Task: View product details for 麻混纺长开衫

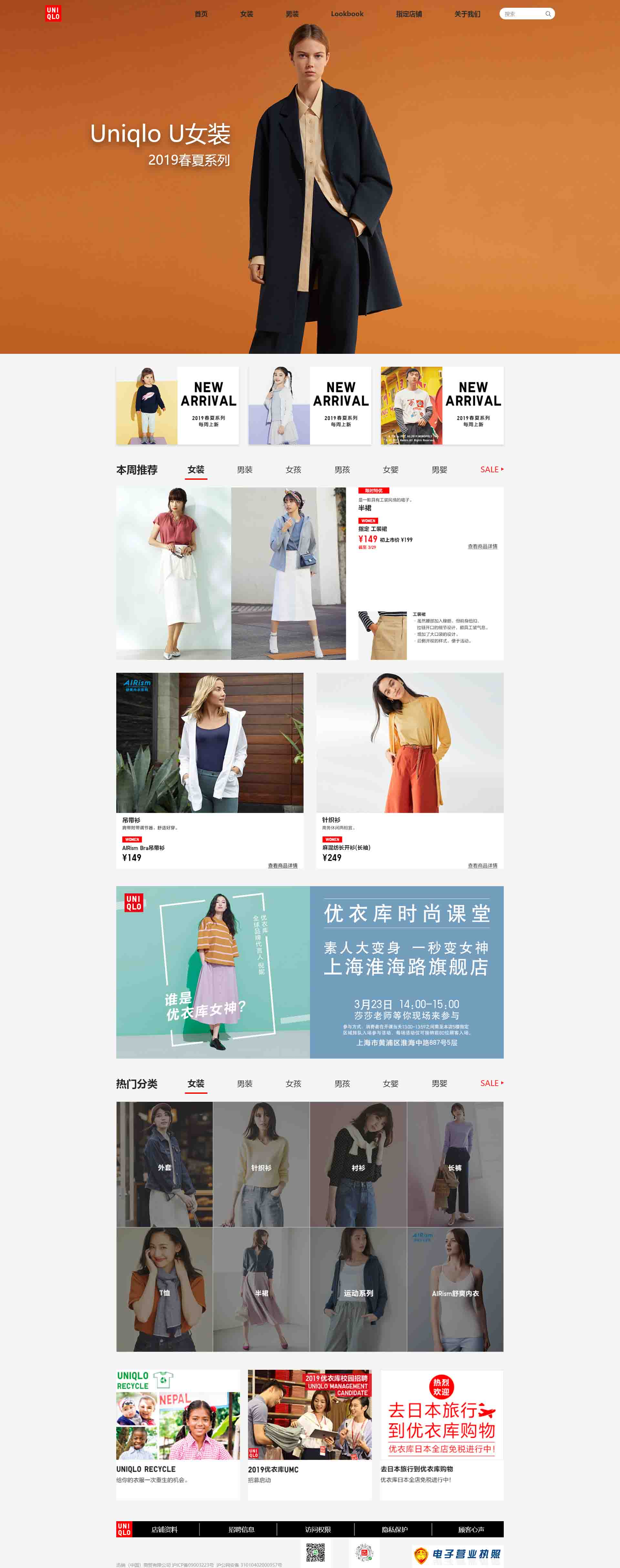Action: click(x=482, y=866)
